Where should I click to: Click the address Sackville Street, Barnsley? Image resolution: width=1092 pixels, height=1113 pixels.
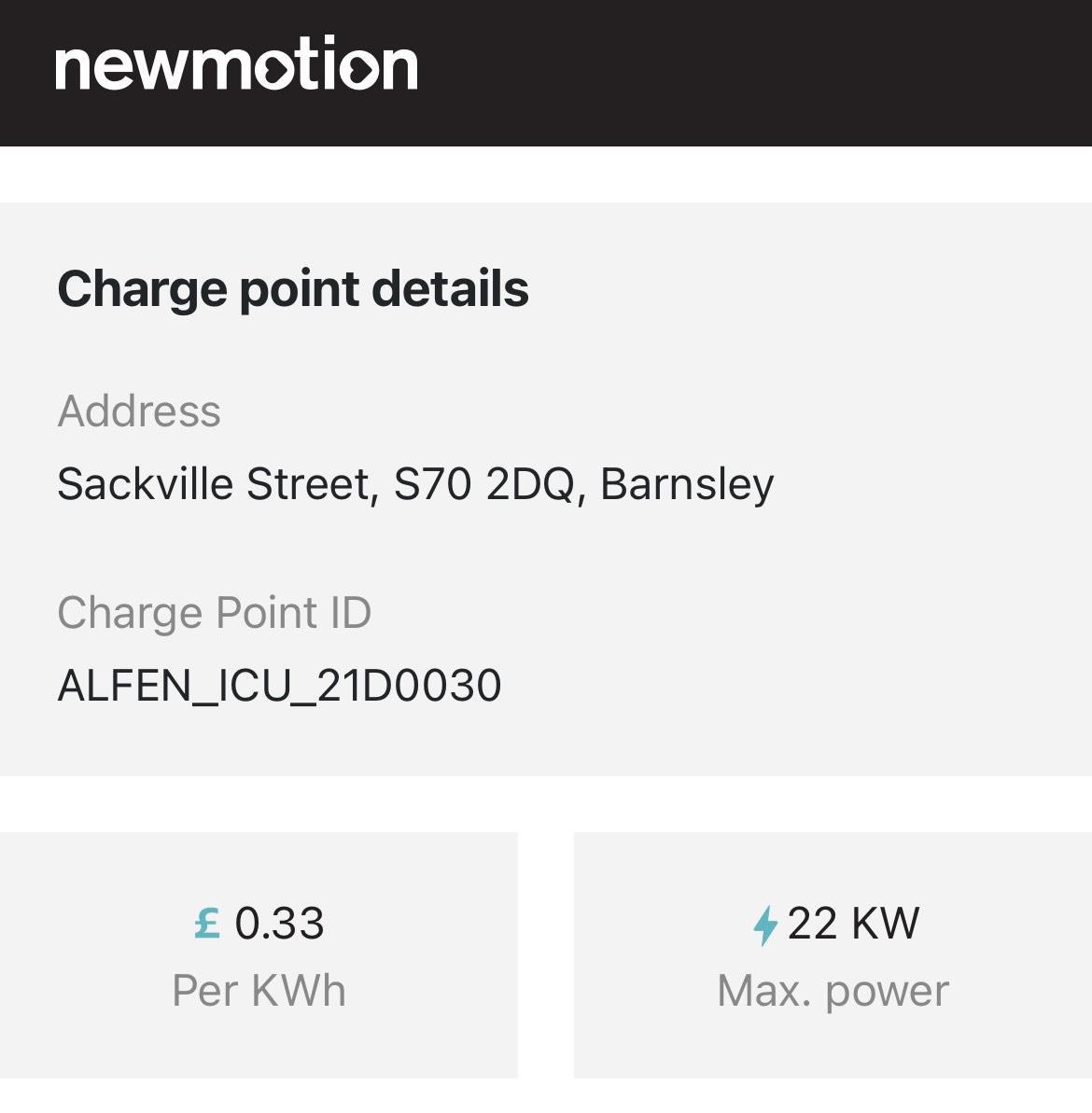point(415,483)
